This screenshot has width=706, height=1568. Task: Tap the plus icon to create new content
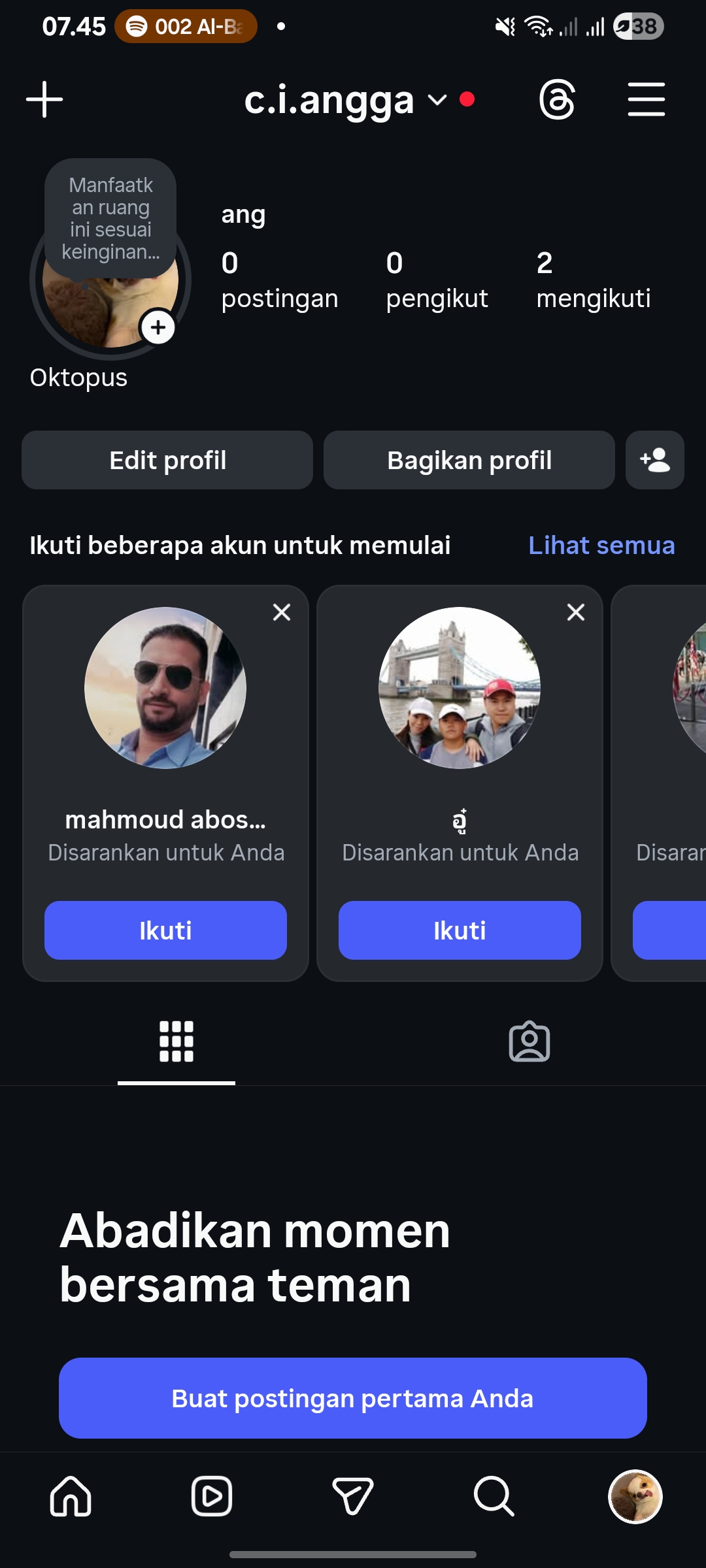44,99
